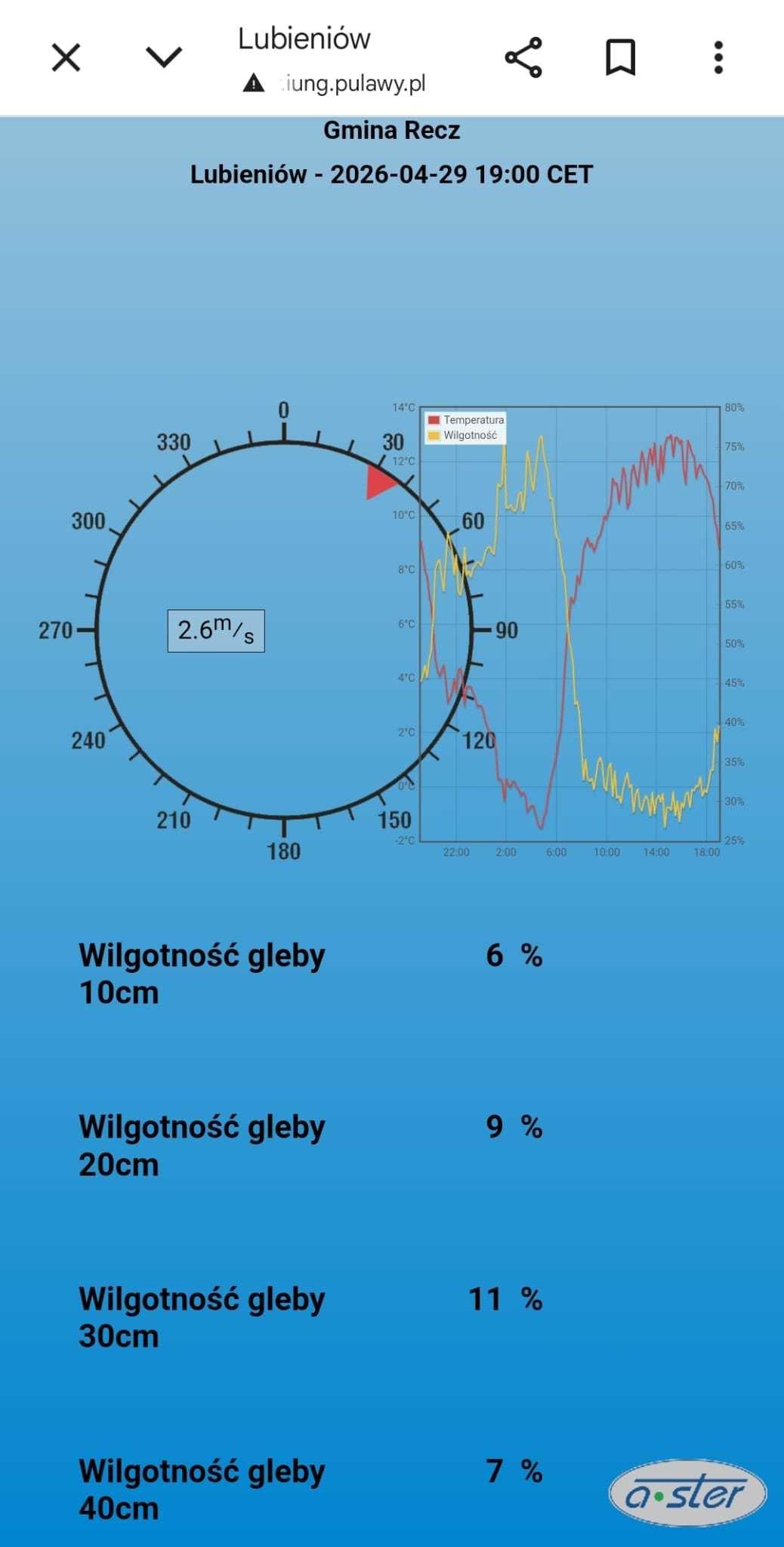The height and width of the screenshot is (1547, 784).
Task: Expand the custom tab dropdown chevron
Action: tap(163, 57)
